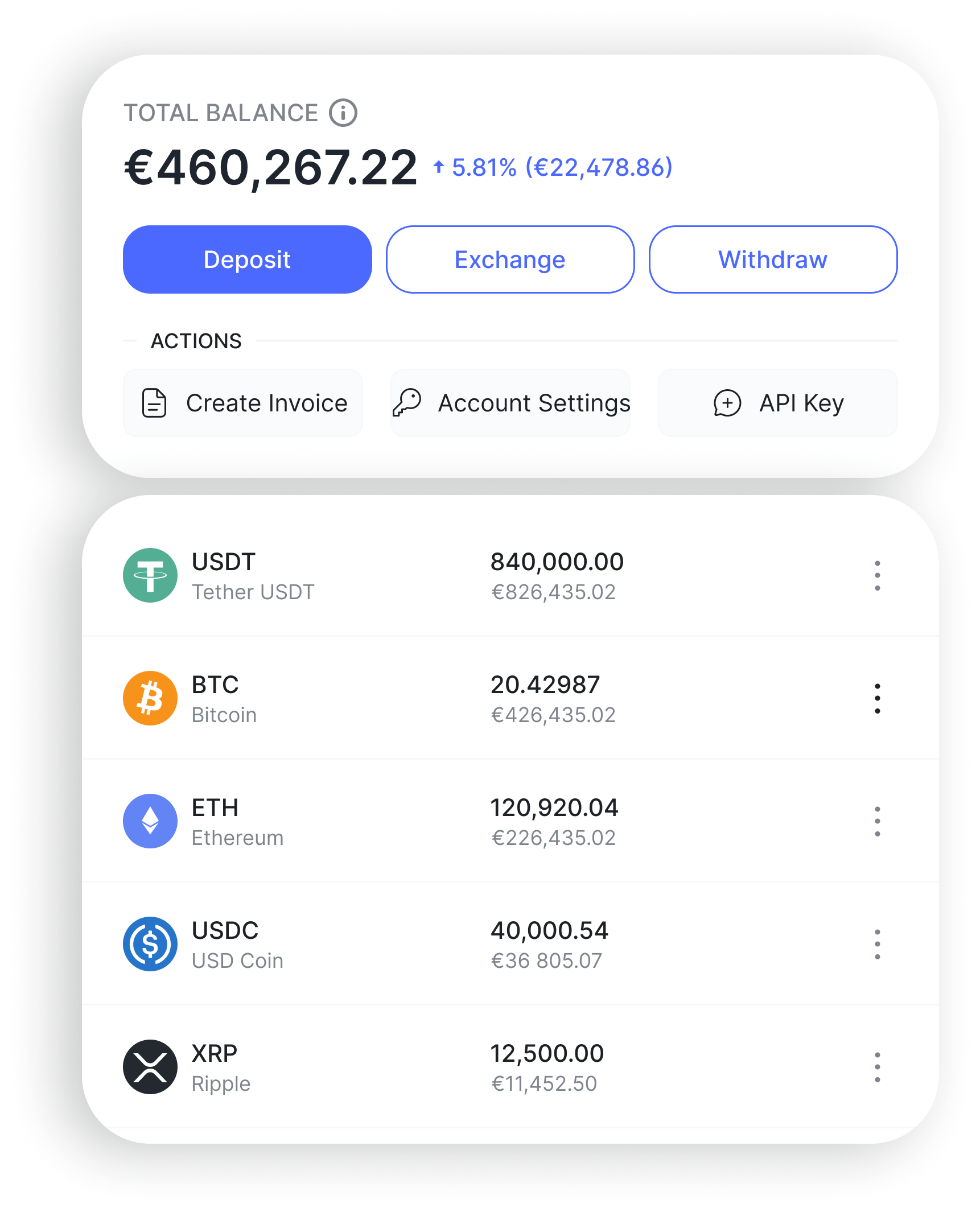Open the three-dot menu for USDC
Image resolution: width=980 pixels, height=1212 pixels.
[x=877, y=944]
